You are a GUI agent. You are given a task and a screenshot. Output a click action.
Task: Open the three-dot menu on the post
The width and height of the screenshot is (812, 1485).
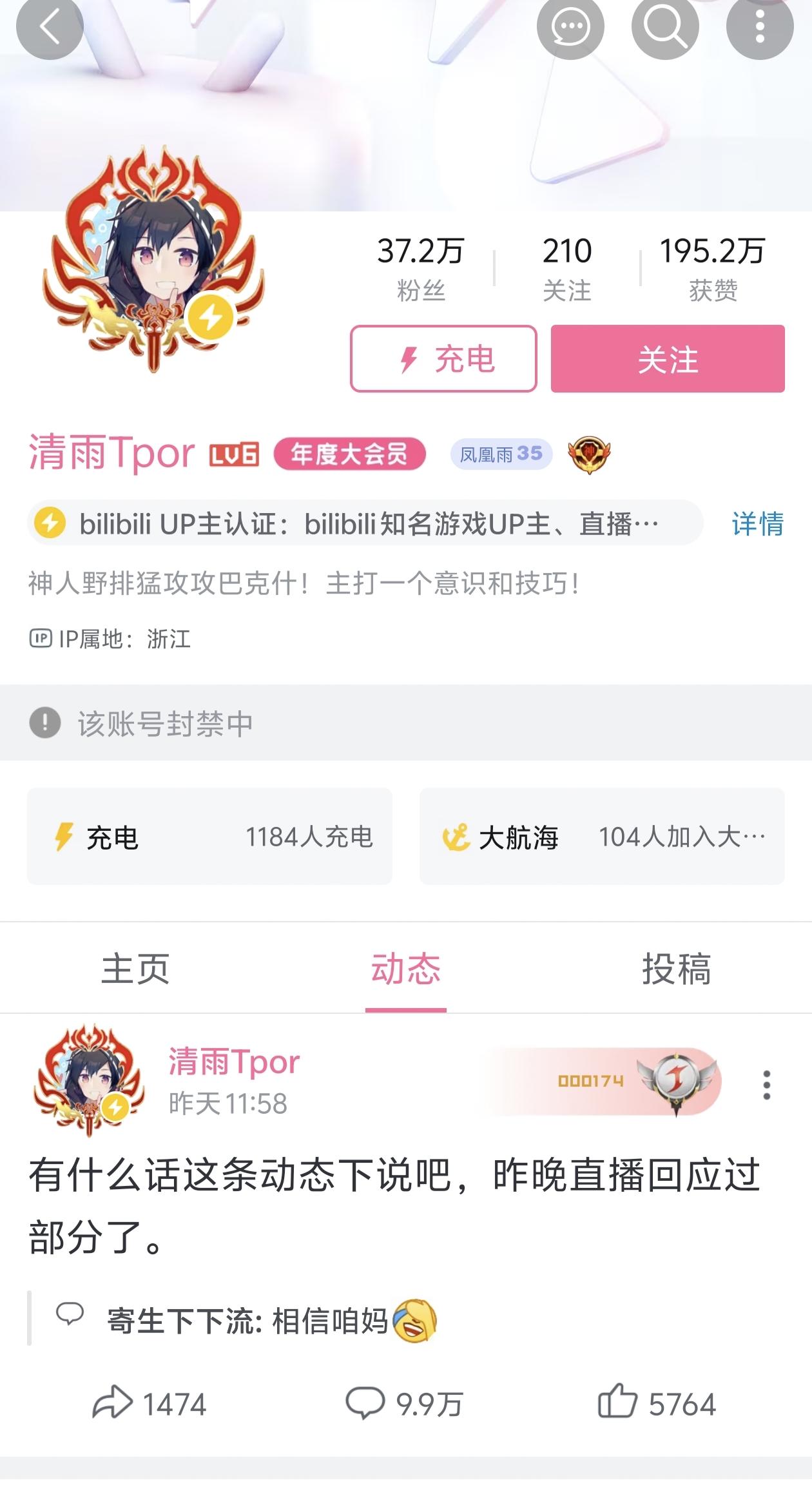click(x=766, y=1080)
